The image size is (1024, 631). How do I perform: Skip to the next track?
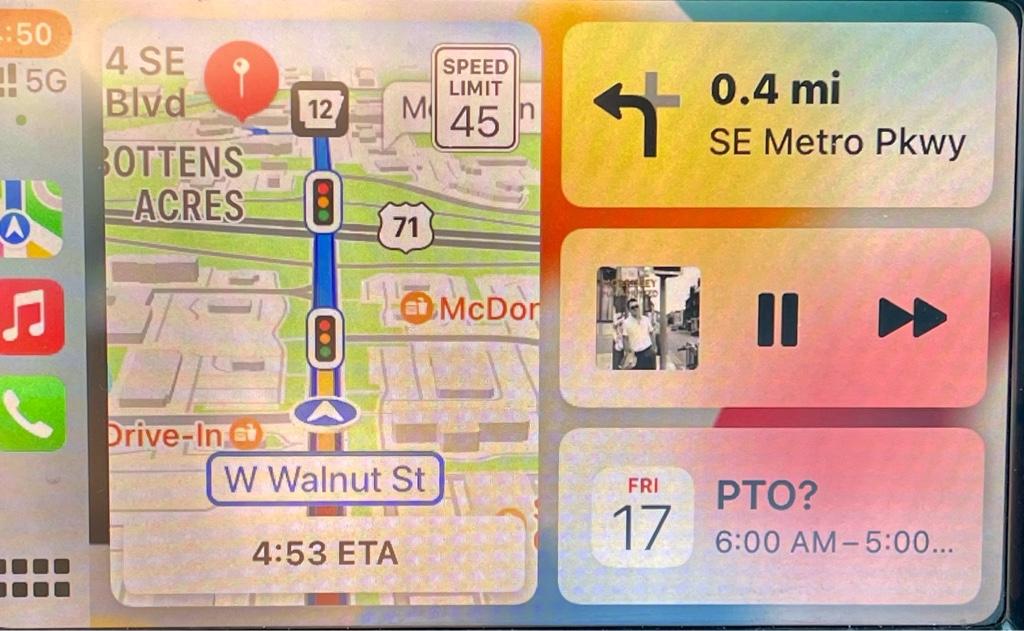[x=911, y=318]
